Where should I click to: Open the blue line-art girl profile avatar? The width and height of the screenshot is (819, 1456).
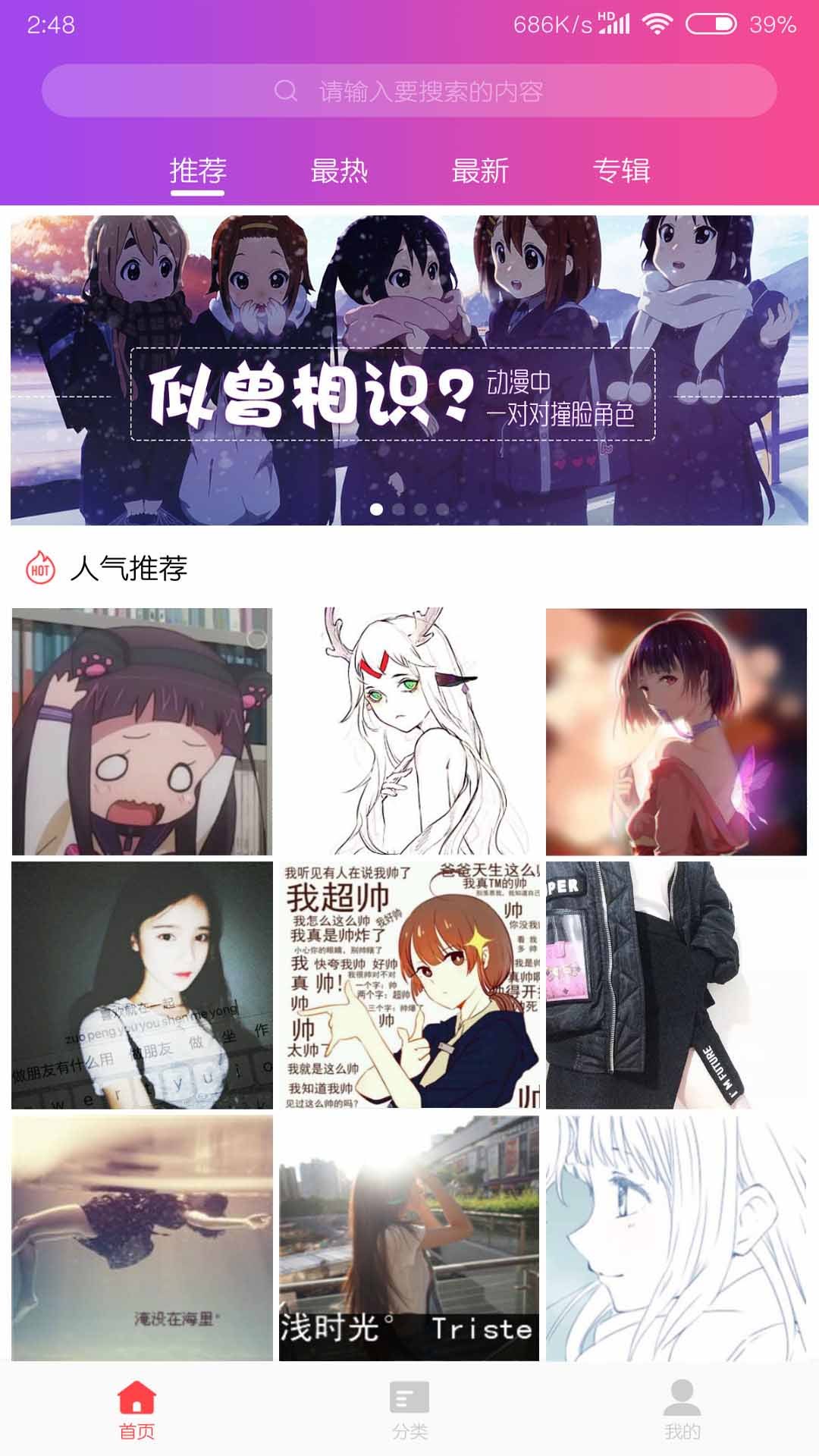click(676, 1238)
